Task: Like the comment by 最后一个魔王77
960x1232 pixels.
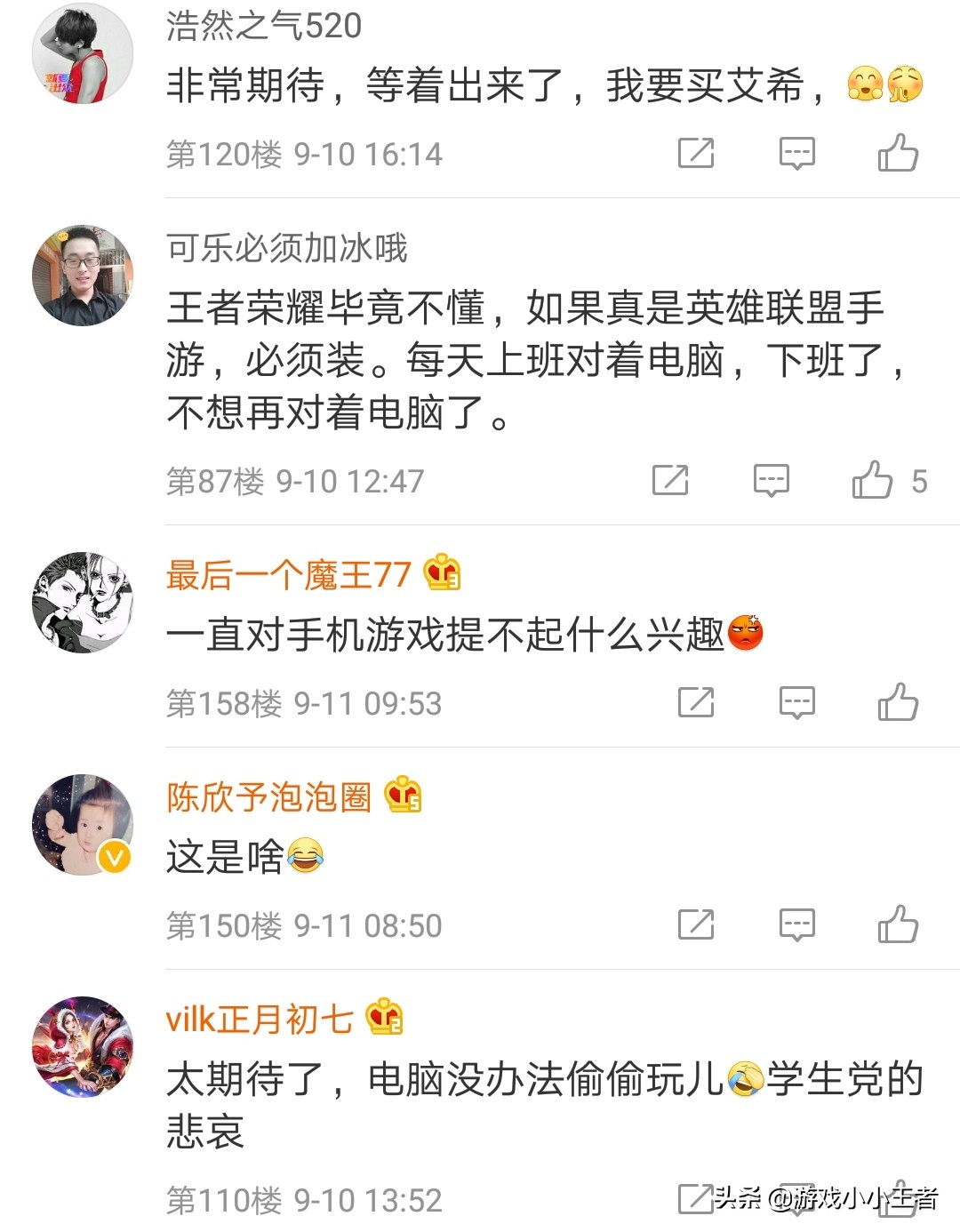Action: [x=898, y=702]
